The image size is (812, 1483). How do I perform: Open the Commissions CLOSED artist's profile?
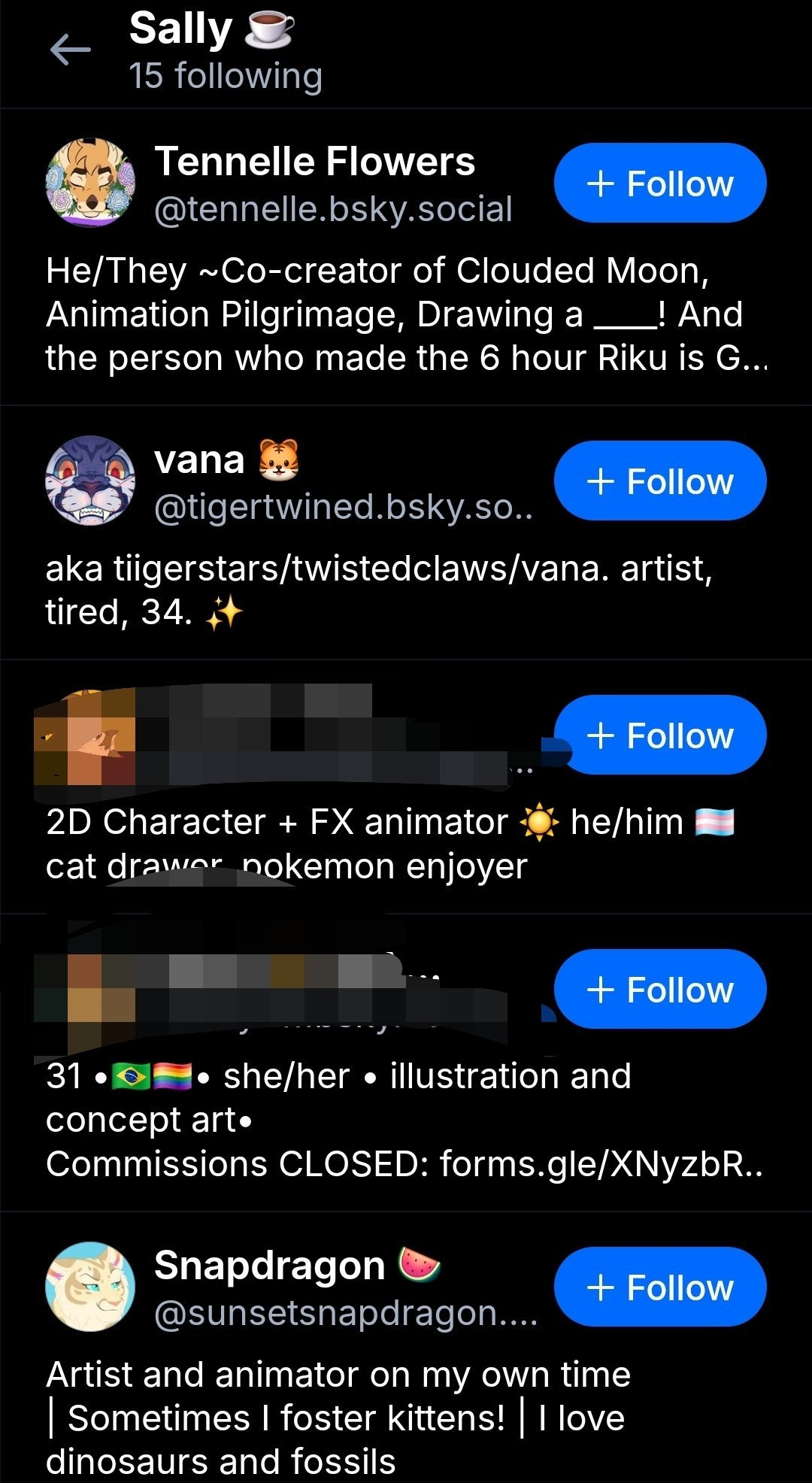[x=338, y=1121]
